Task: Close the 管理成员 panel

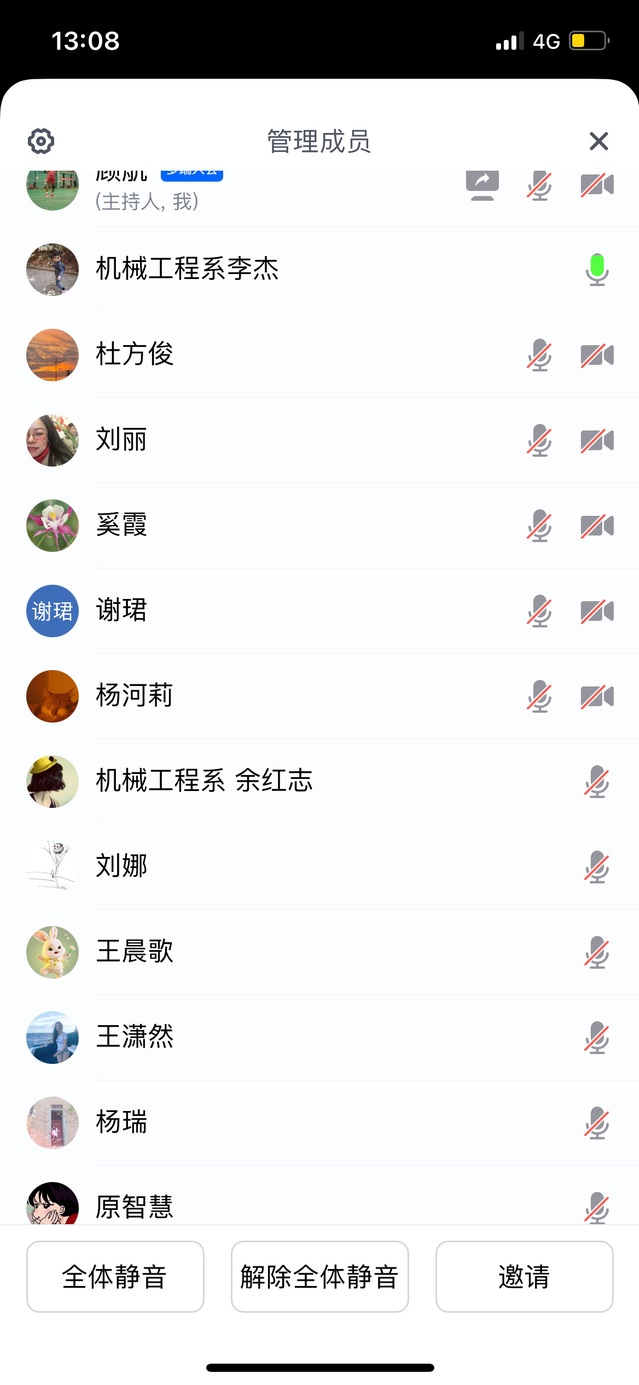Action: [598, 141]
